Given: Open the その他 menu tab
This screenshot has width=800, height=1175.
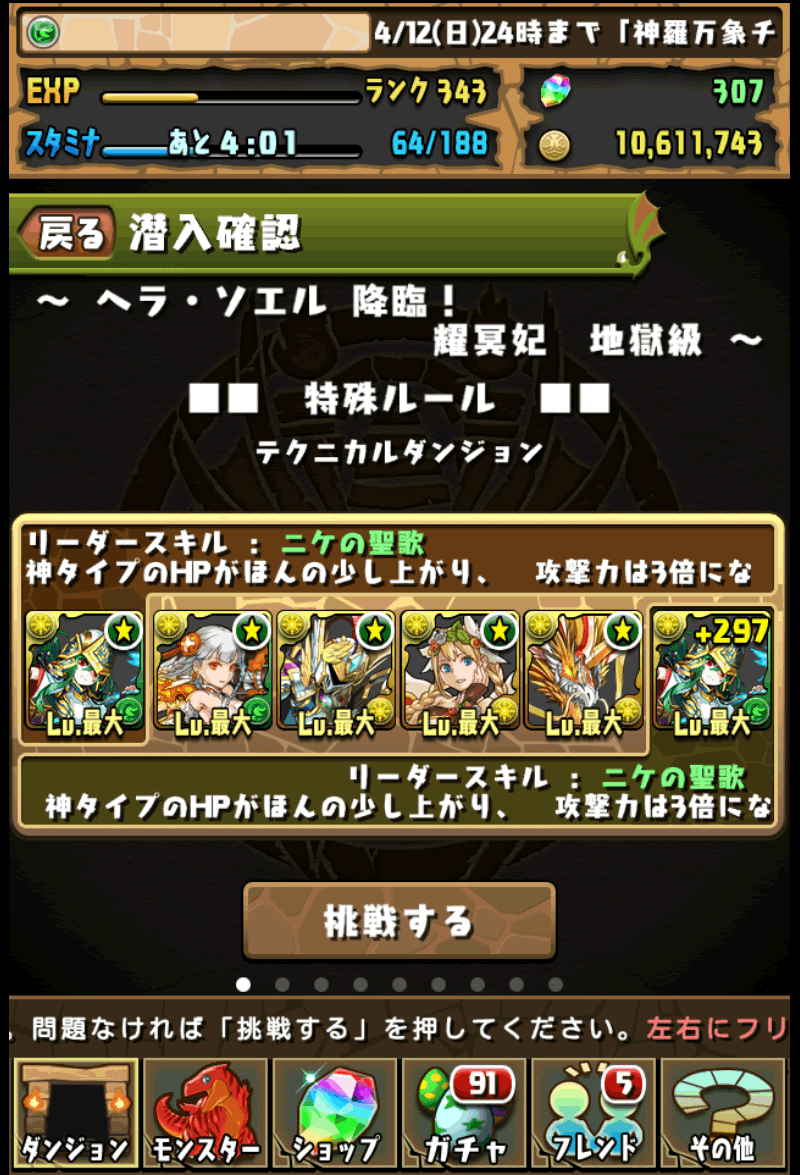Looking at the screenshot, I should pyautogui.click(x=723, y=1112).
